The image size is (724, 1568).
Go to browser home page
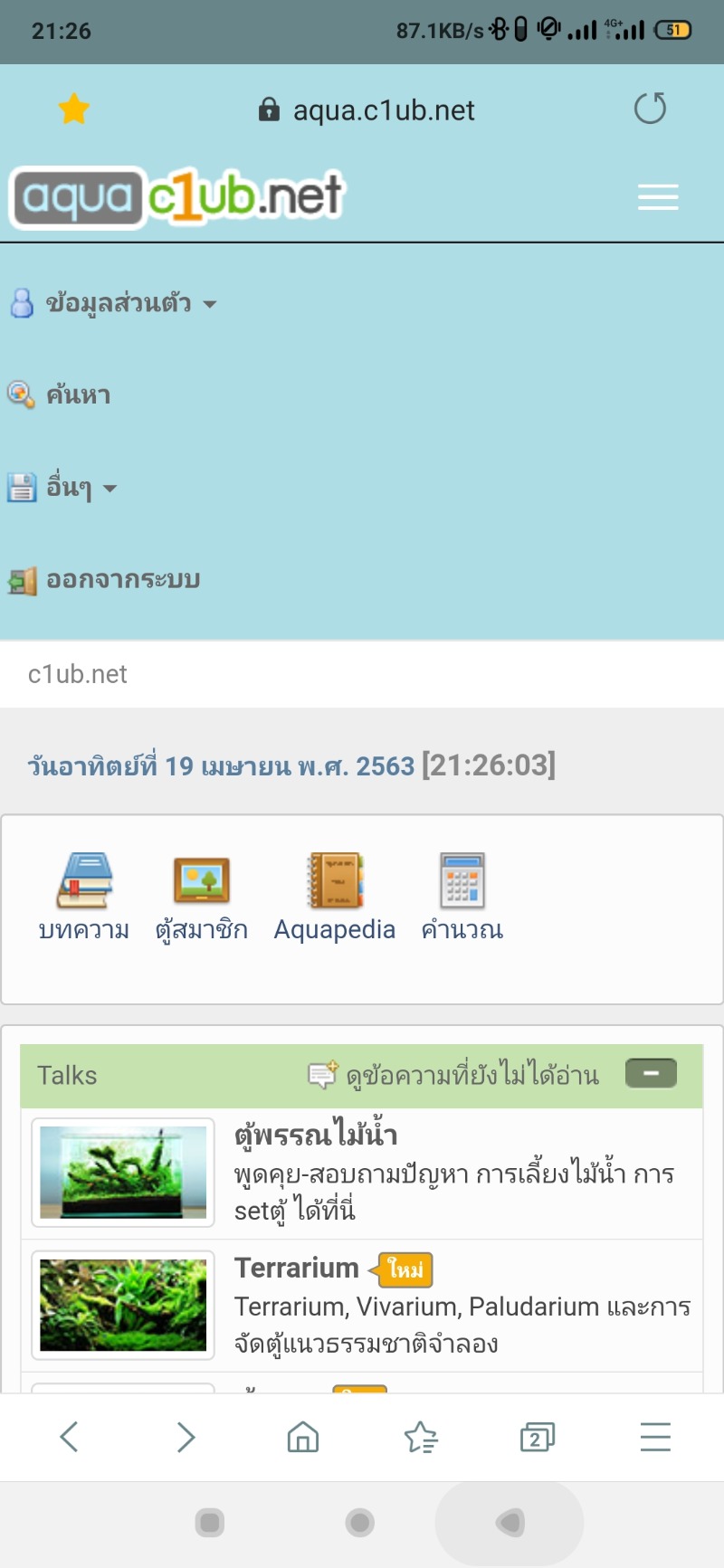(303, 1437)
